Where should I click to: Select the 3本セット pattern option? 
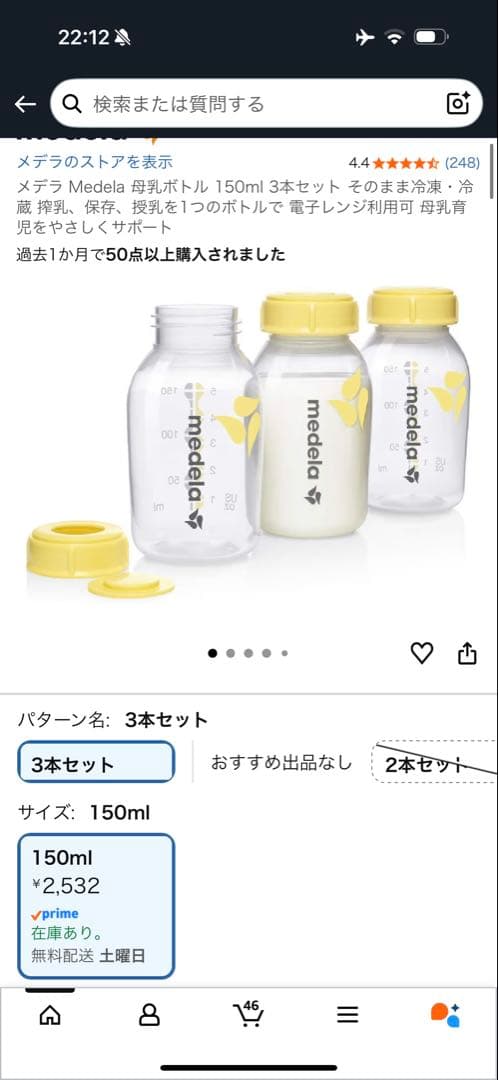pyautogui.click(x=96, y=762)
